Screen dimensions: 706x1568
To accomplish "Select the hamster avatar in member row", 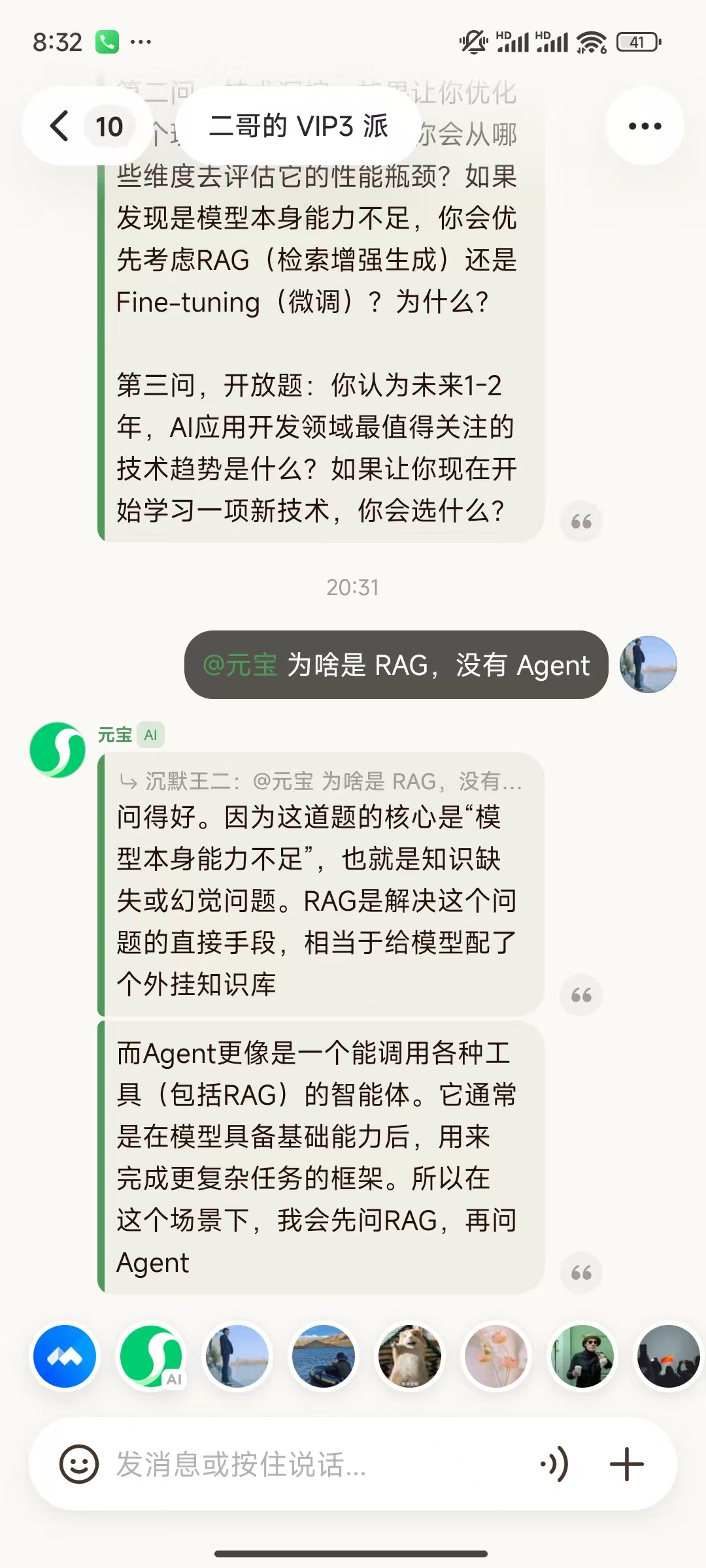I will pyautogui.click(x=410, y=1356).
